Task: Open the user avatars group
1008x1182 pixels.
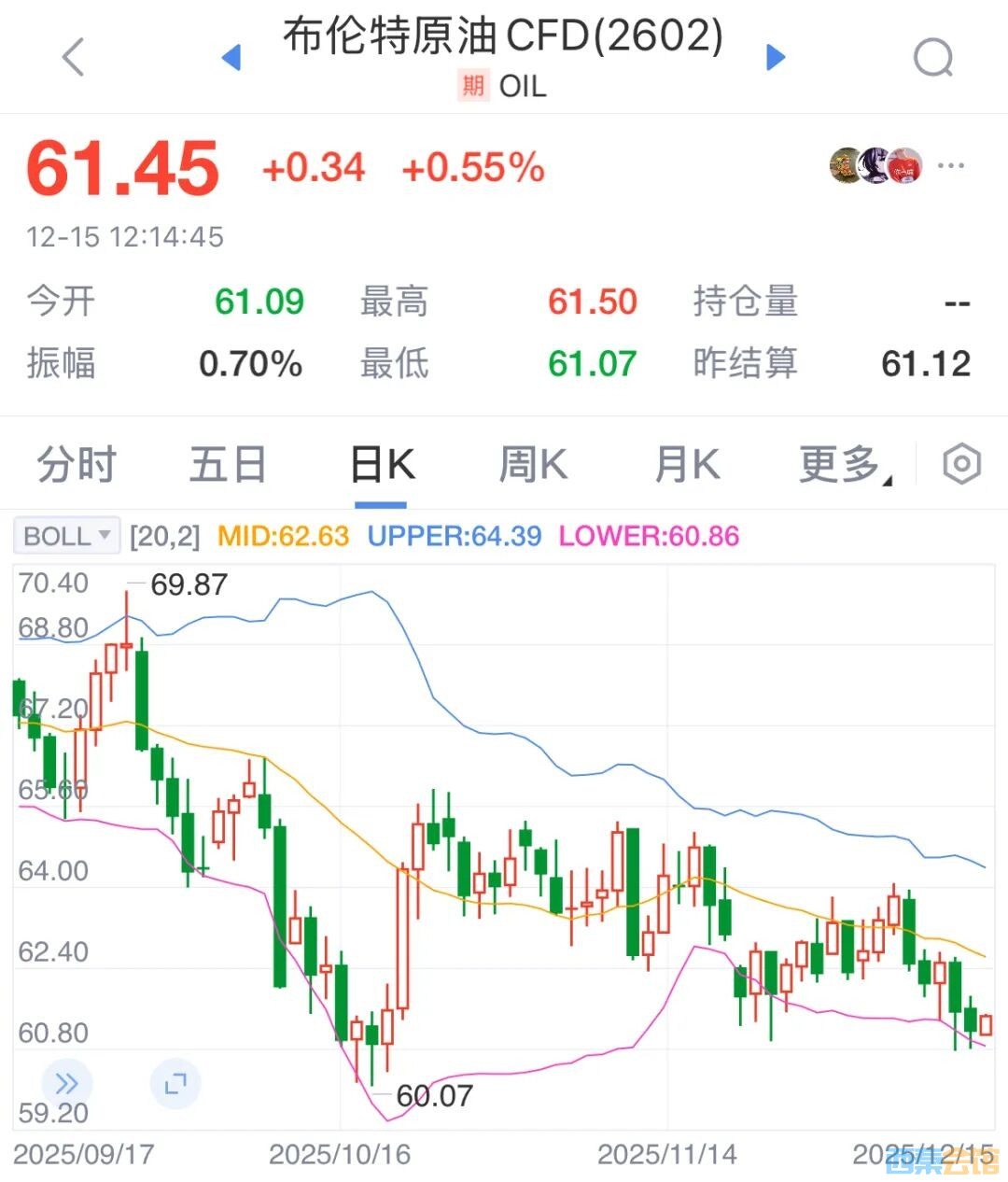Action: pos(875,166)
